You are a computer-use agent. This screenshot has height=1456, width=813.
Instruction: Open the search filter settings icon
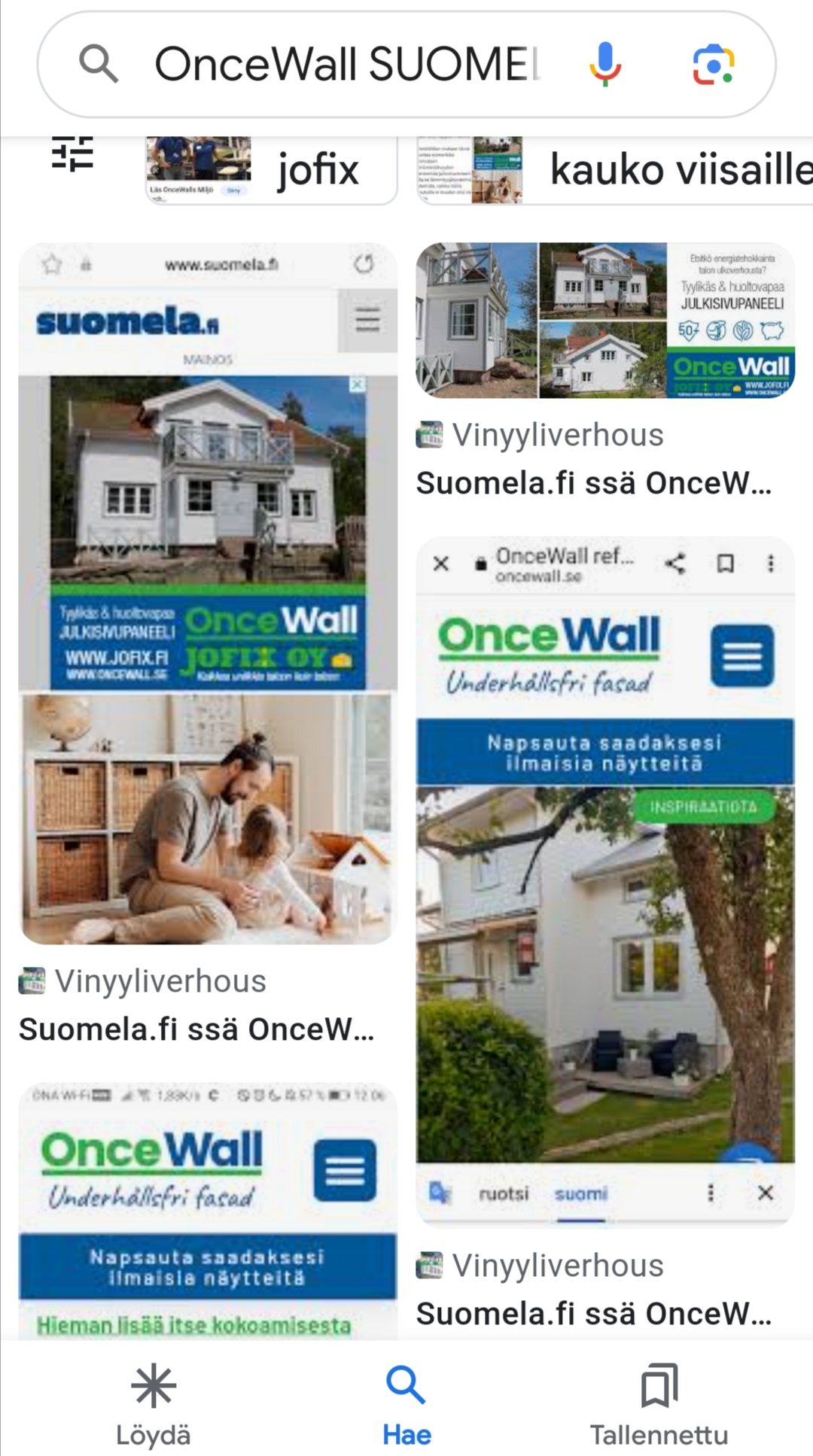(72, 154)
